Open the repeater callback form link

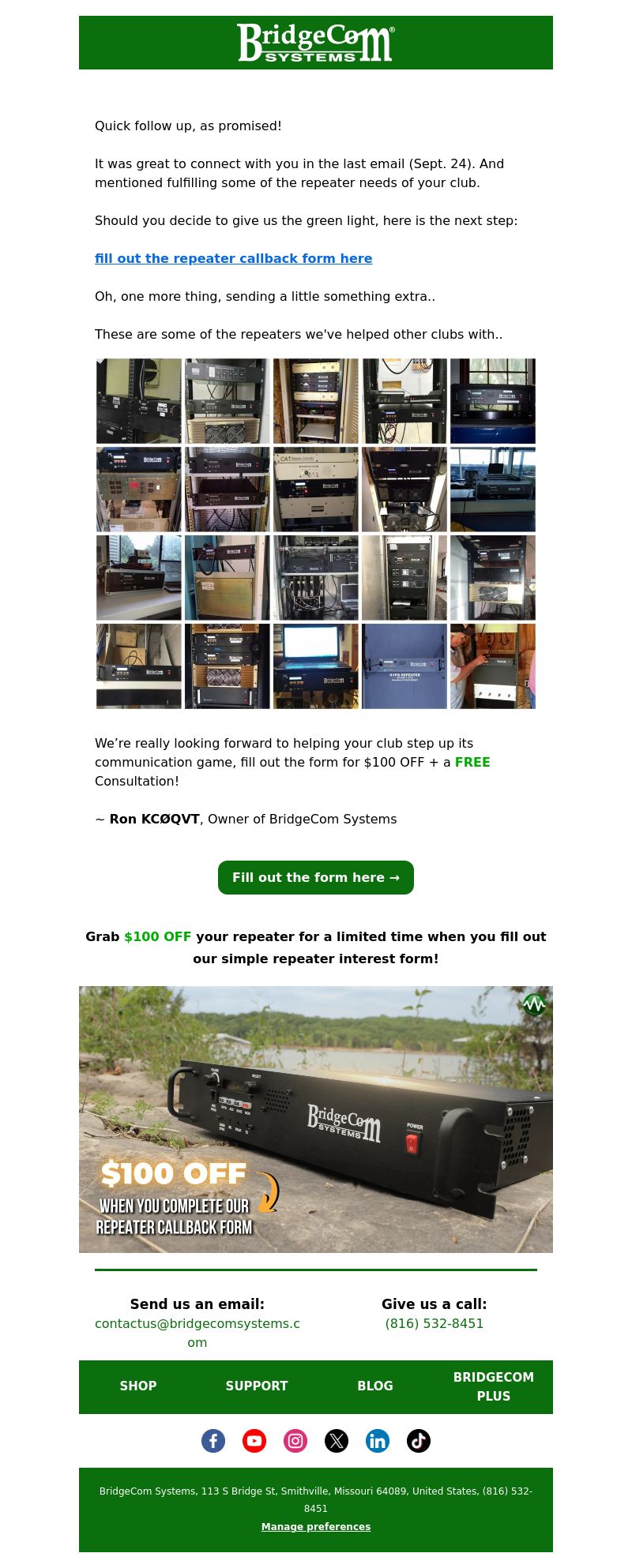(x=233, y=259)
